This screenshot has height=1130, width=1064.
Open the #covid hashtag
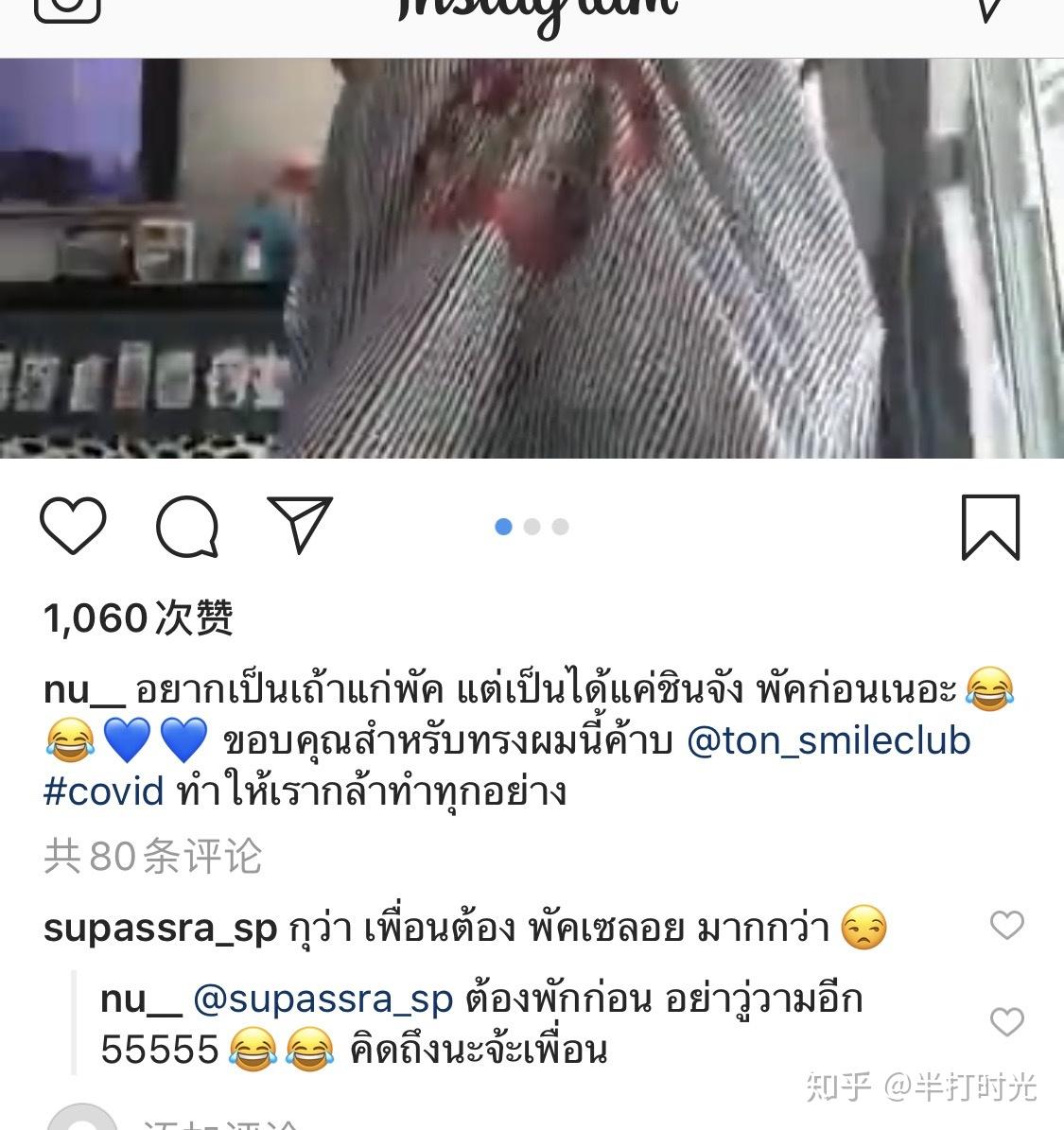pos(104,791)
